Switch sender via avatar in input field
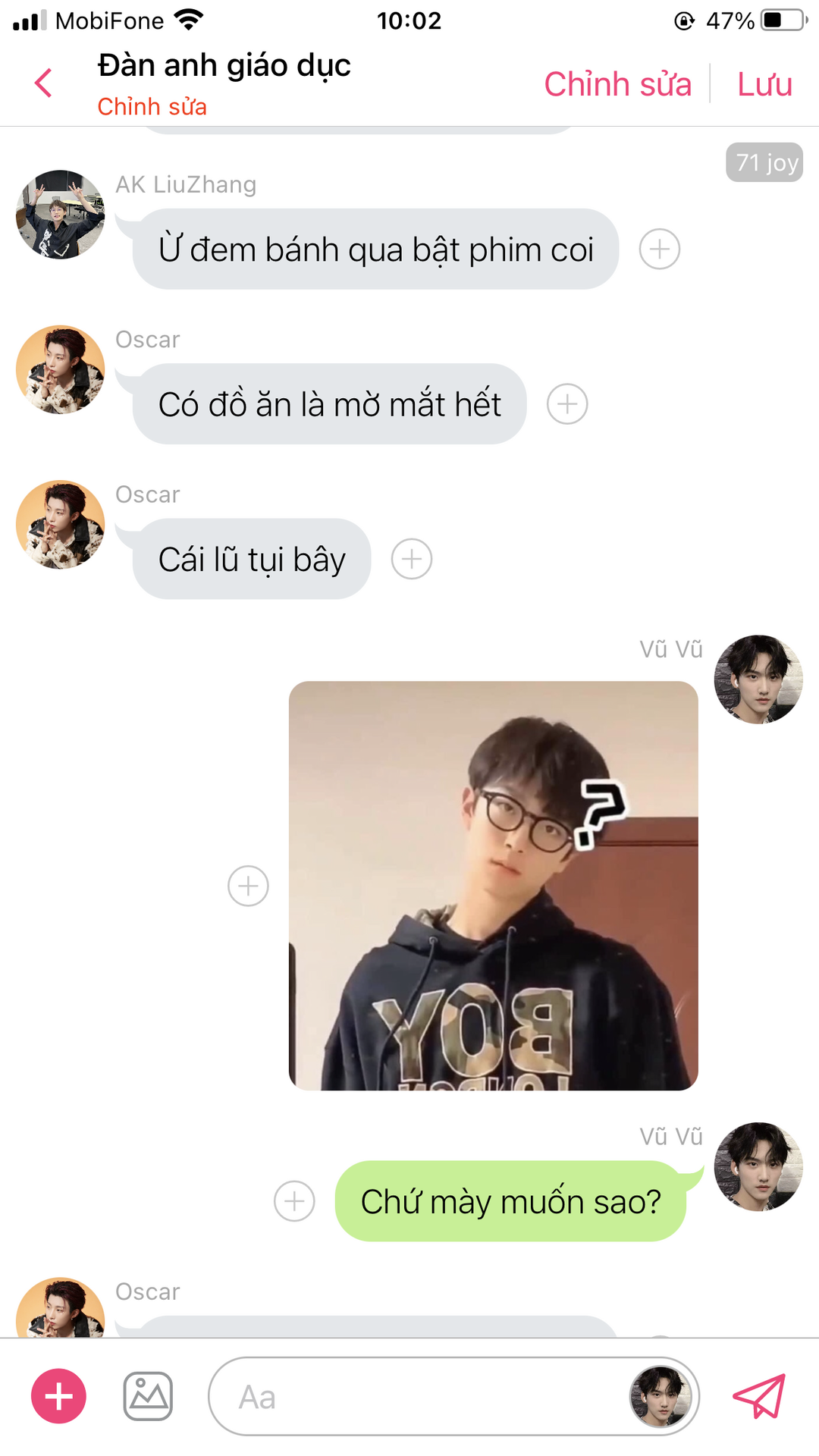Image resolution: width=819 pixels, height=1456 pixels. 661,1396
